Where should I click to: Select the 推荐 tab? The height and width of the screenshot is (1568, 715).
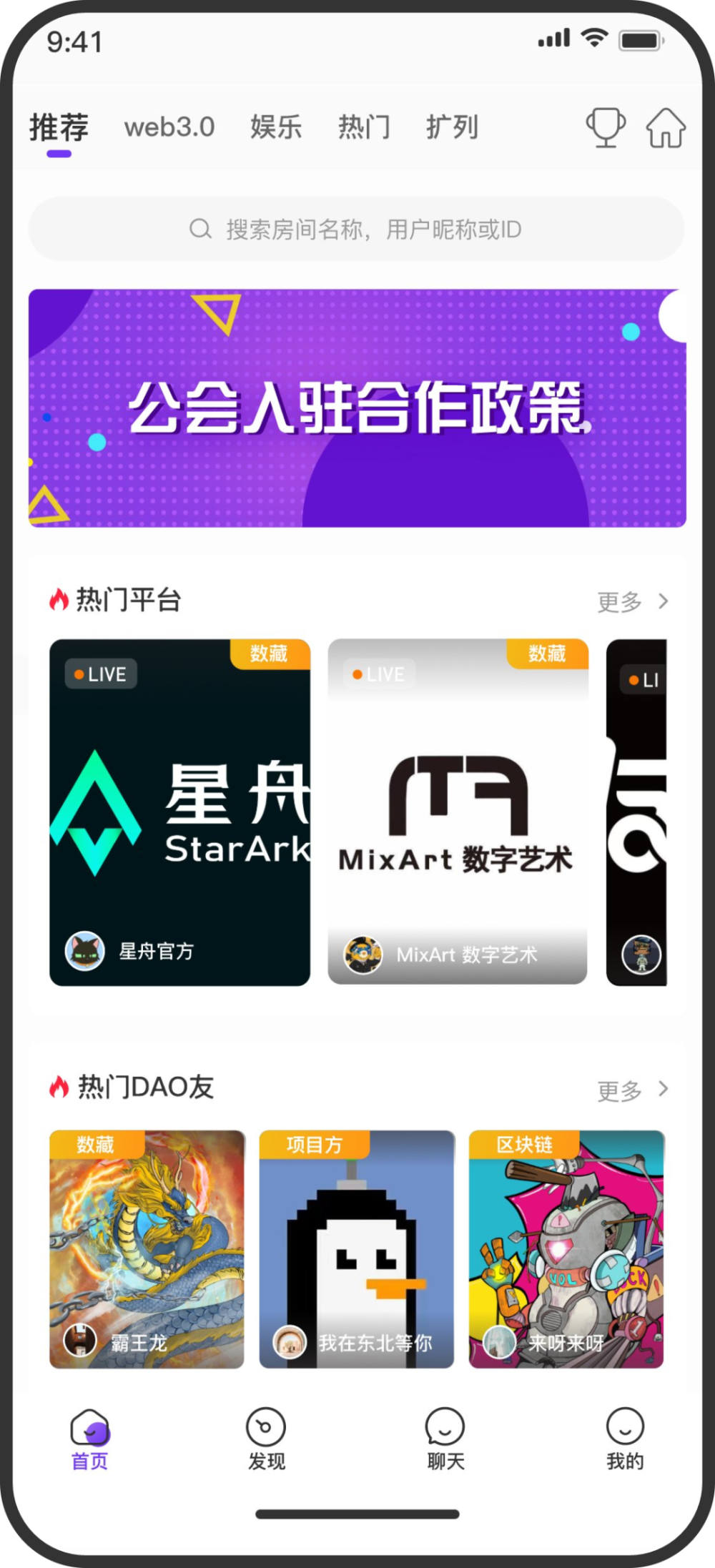(59, 129)
